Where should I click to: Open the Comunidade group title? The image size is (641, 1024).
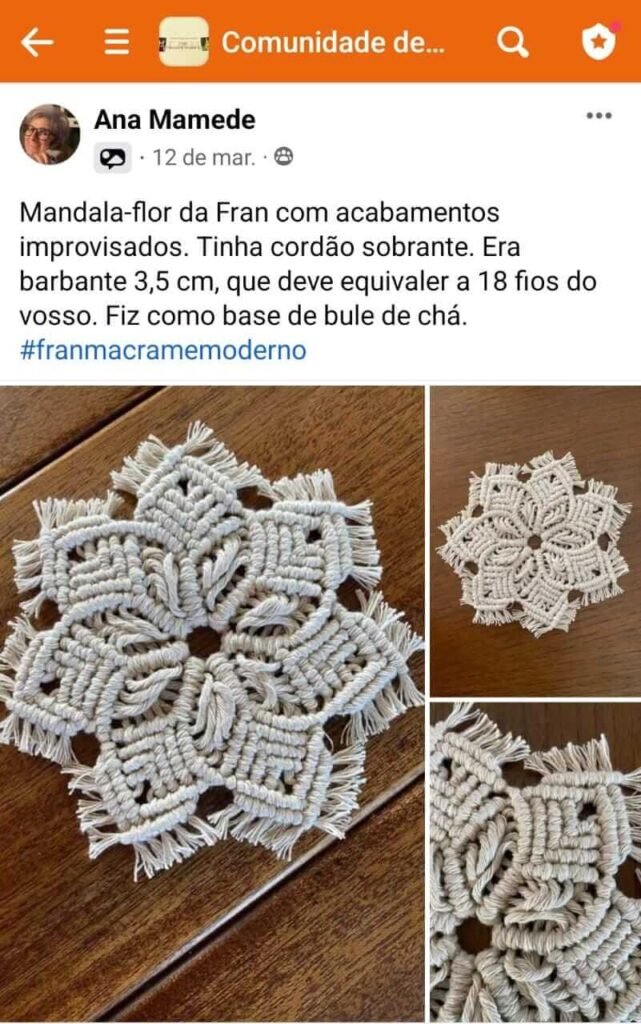[331, 42]
